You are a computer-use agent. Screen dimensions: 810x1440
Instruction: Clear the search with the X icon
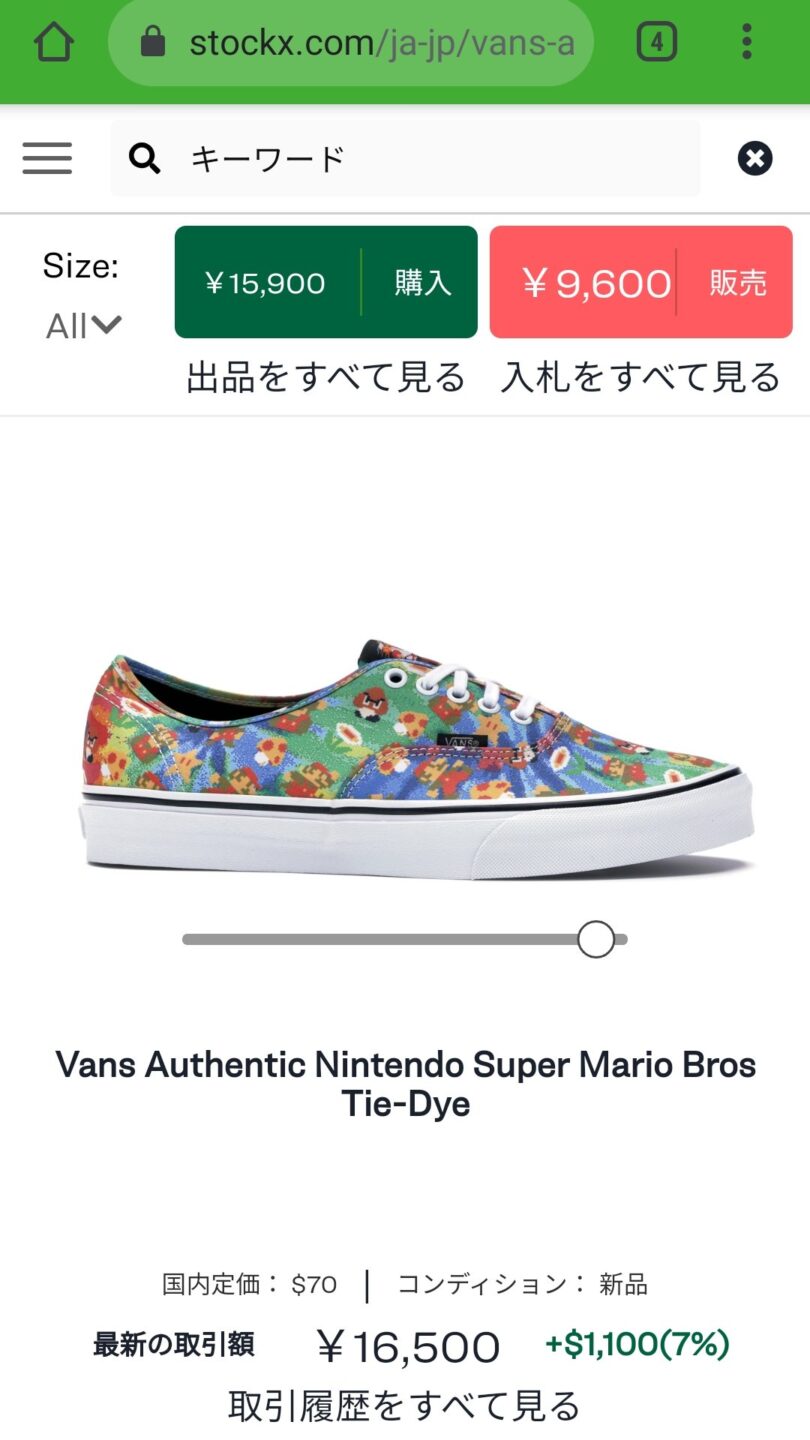[x=755, y=158]
